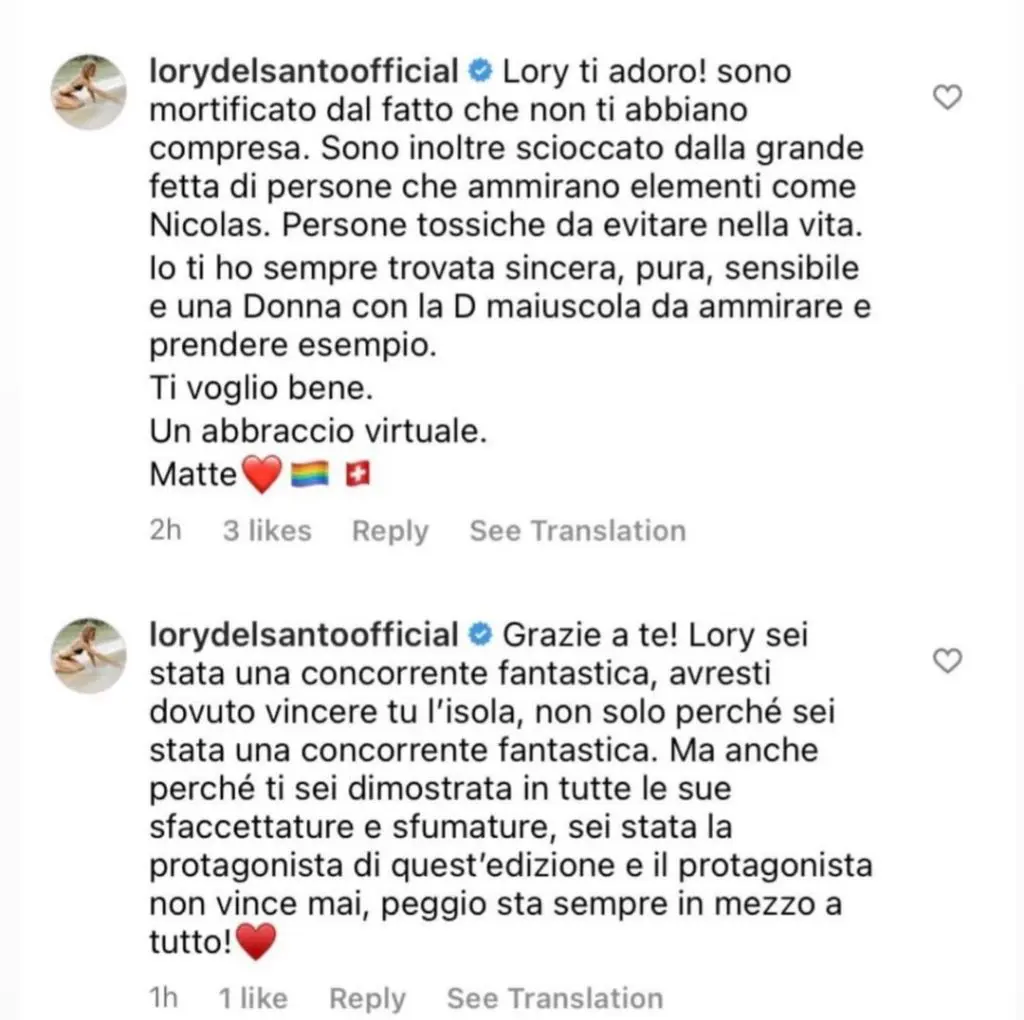Screen dimensions: 1024x1020
Task: See translation of the "Lory ti adoro" comment
Action: click(577, 531)
